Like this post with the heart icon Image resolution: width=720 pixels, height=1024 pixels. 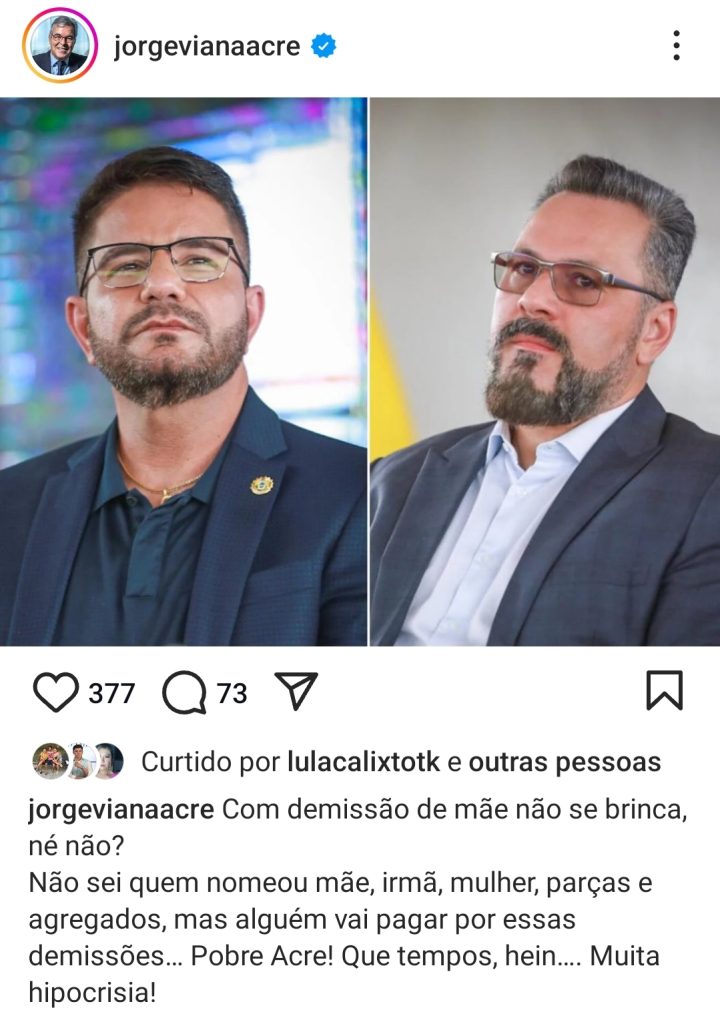55,692
